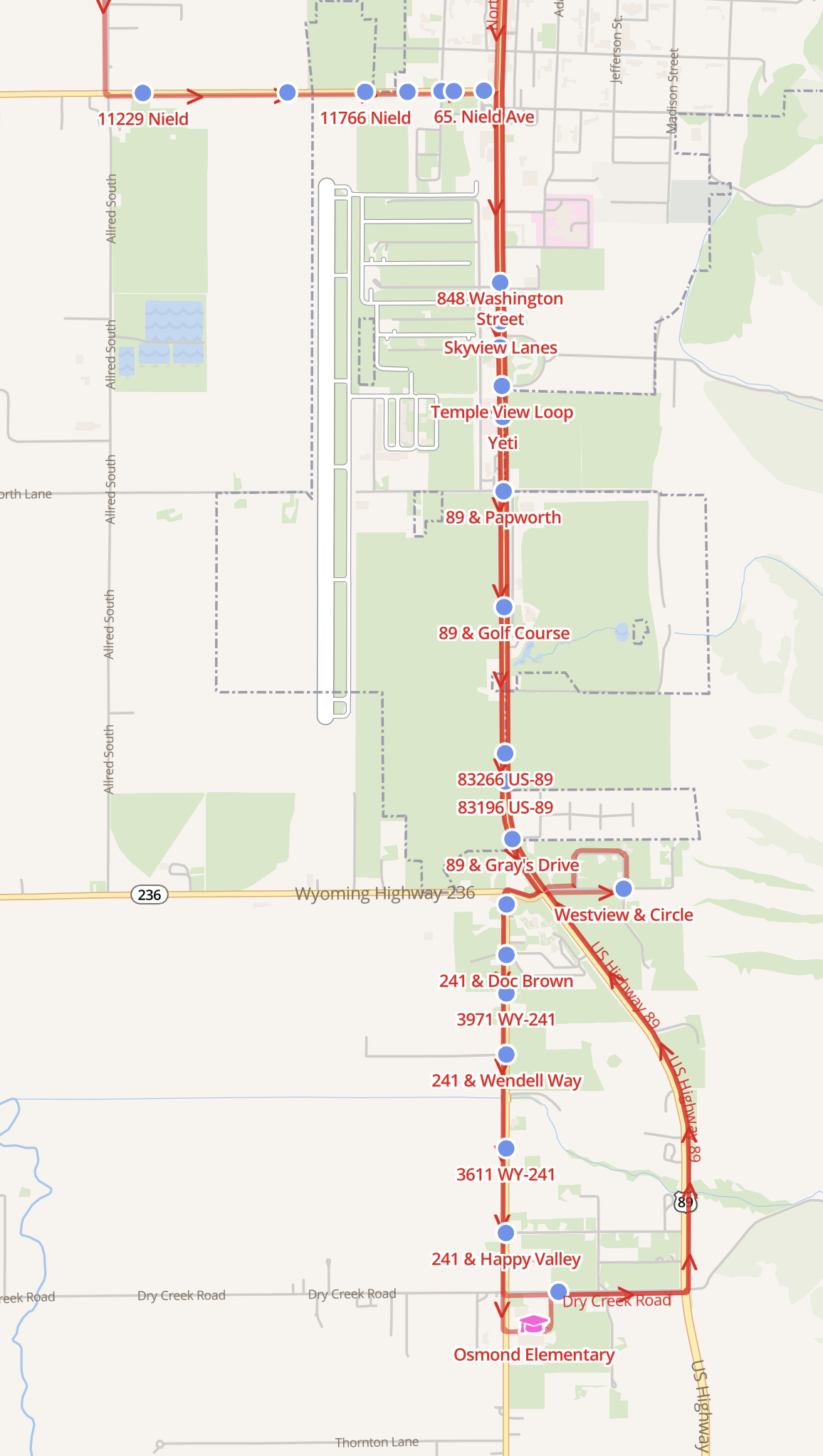This screenshot has width=823, height=1456.
Task: Select the Temple View Loop stop marker
Action: point(502,386)
